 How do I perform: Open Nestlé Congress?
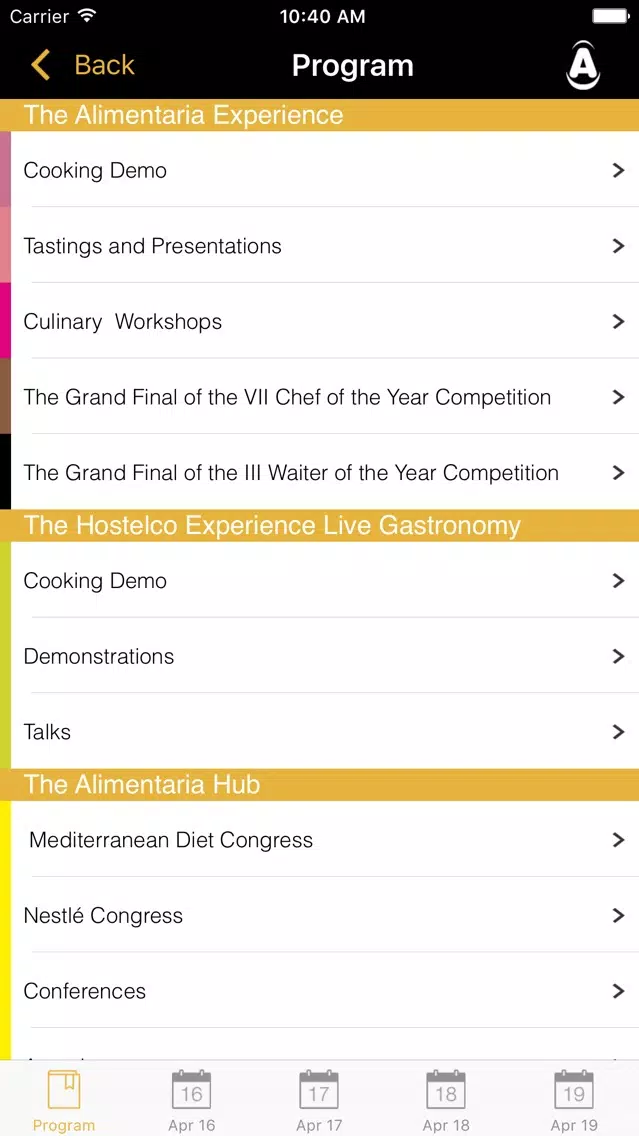pyautogui.click(x=320, y=915)
